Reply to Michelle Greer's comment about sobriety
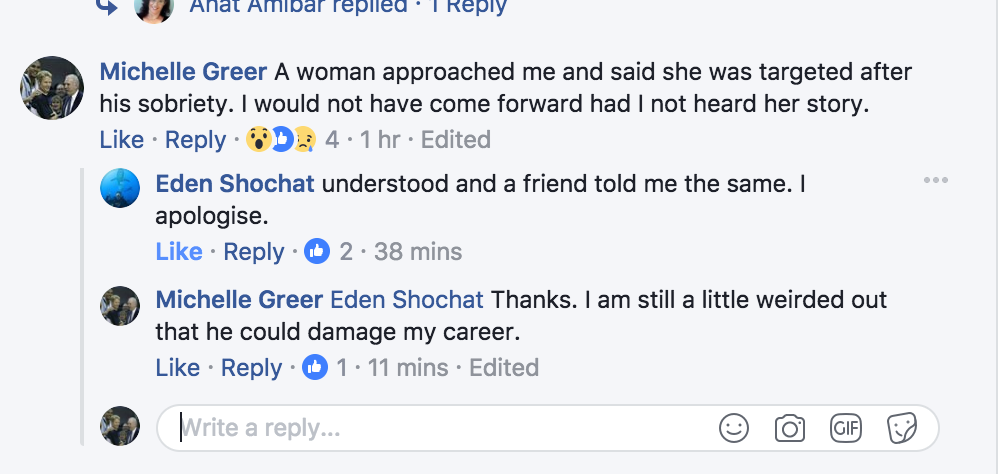998x474 pixels. [x=195, y=140]
